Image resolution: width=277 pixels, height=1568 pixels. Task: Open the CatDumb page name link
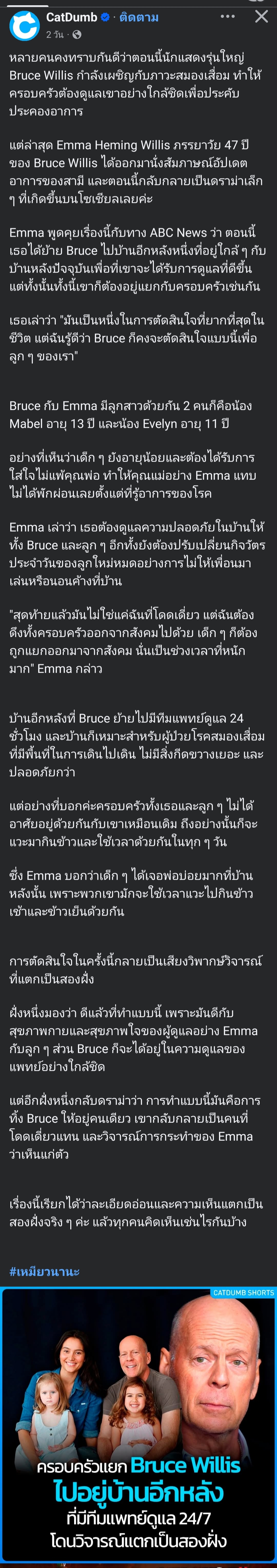coord(71,17)
